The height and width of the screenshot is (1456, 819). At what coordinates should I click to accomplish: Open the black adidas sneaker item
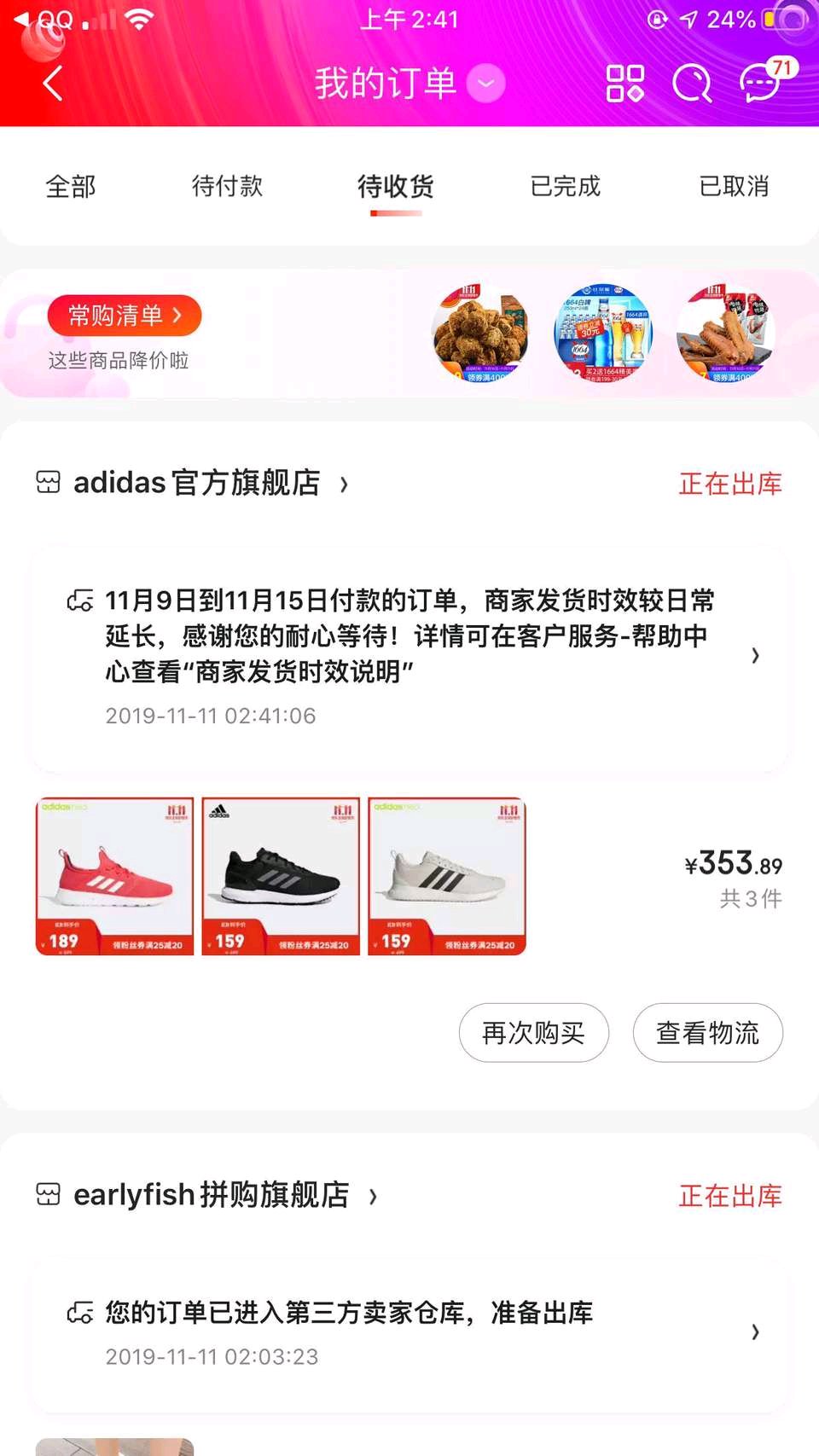pos(281,876)
